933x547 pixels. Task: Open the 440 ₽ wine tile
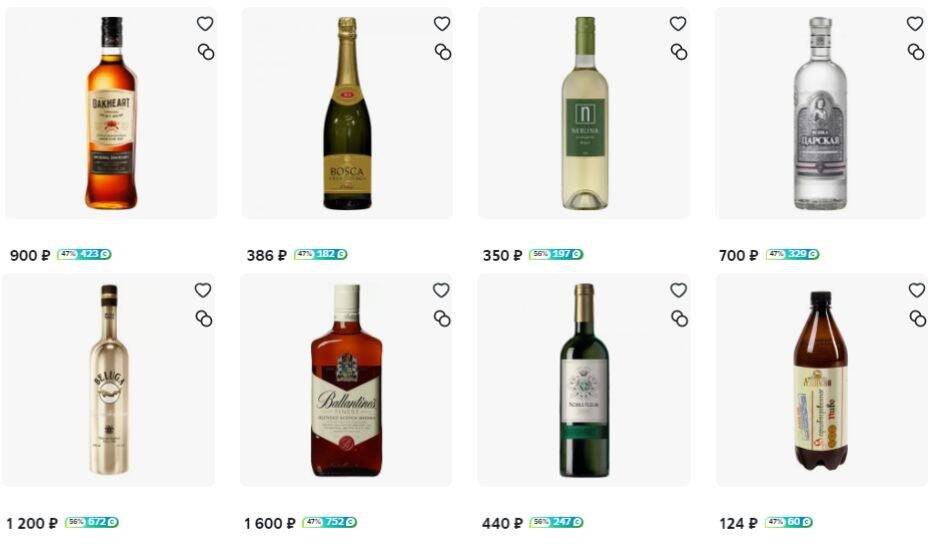[x=583, y=380]
